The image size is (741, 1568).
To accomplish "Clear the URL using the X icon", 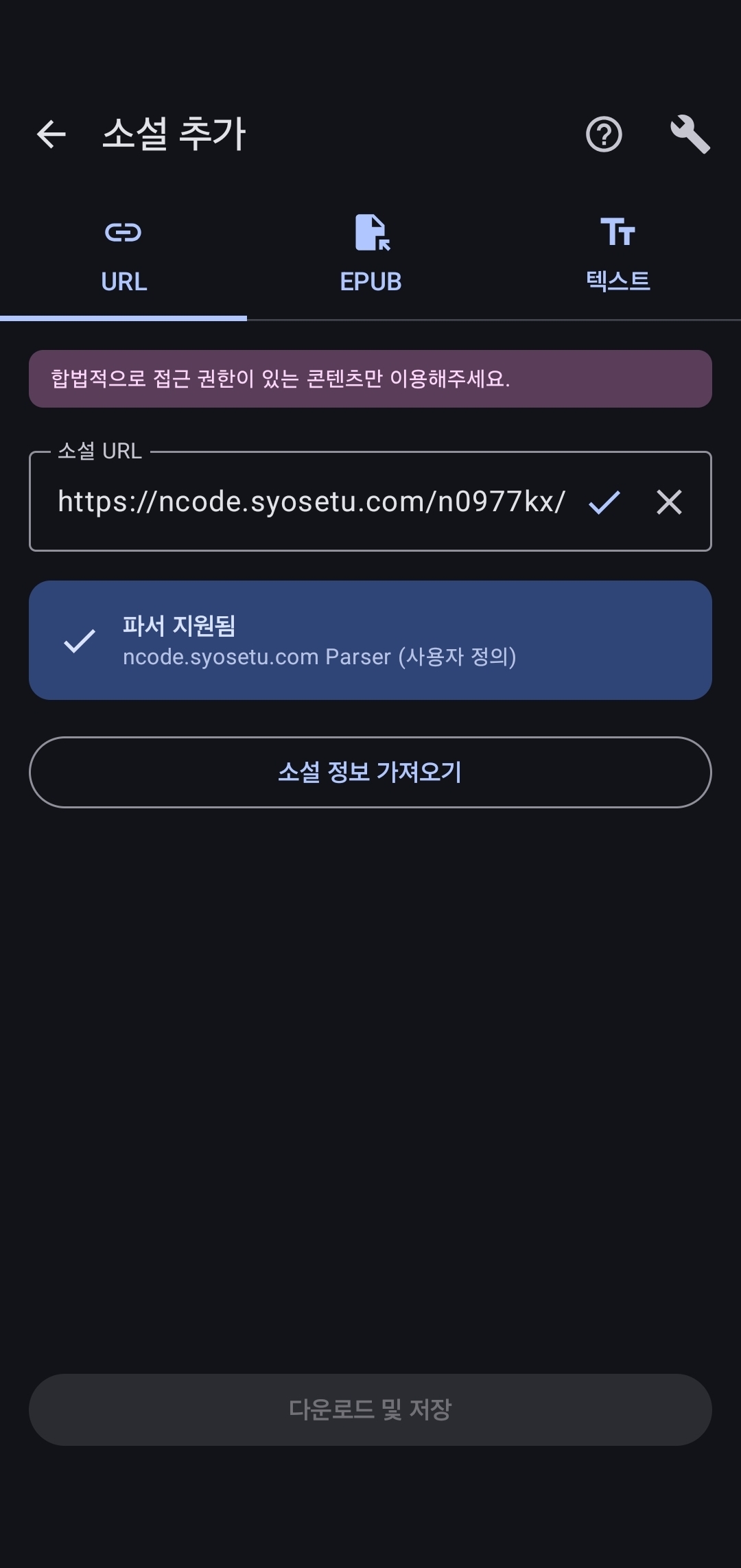I will (x=669, y=502).
